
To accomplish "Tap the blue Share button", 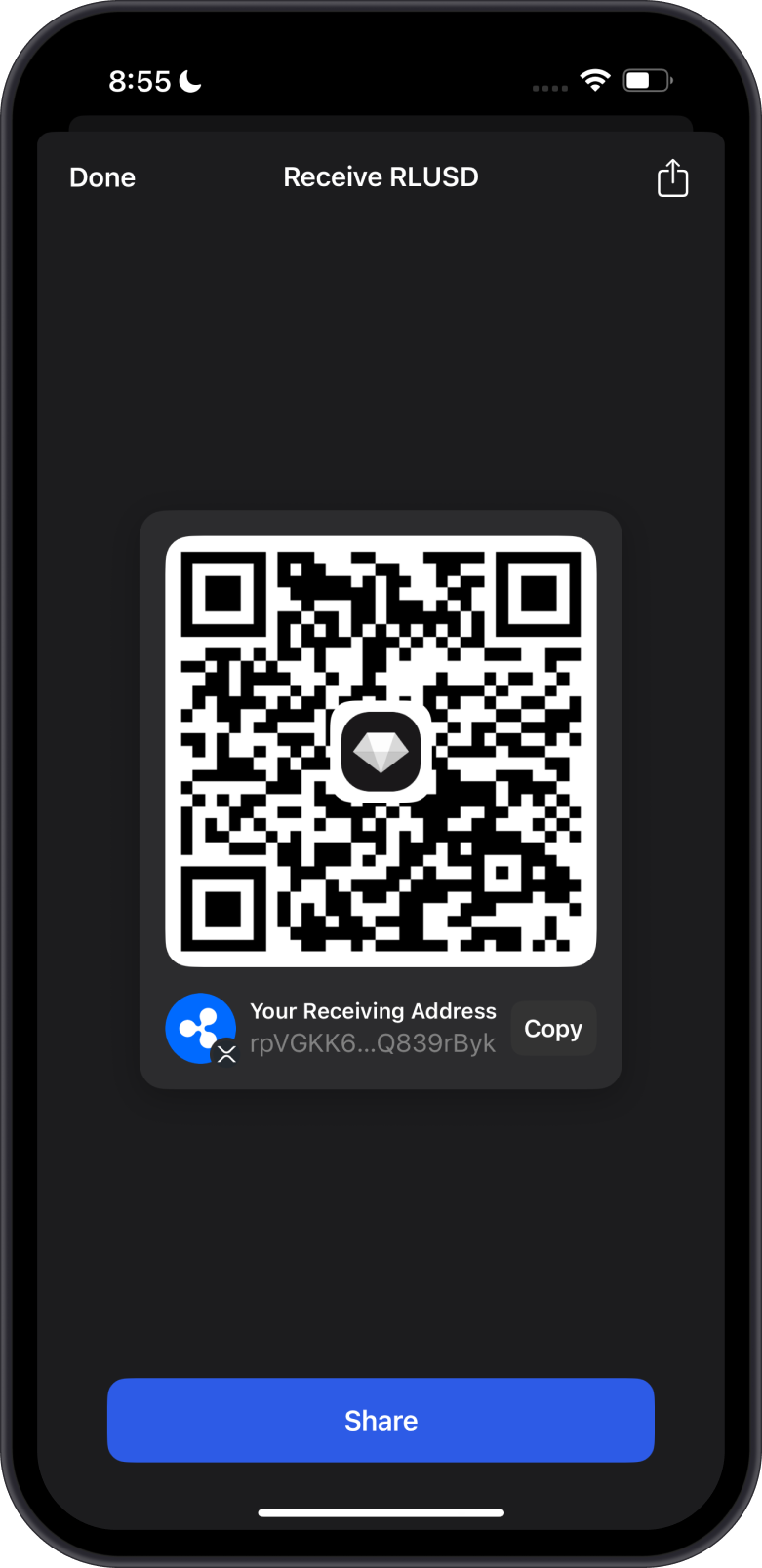I will pos(381,1420).
